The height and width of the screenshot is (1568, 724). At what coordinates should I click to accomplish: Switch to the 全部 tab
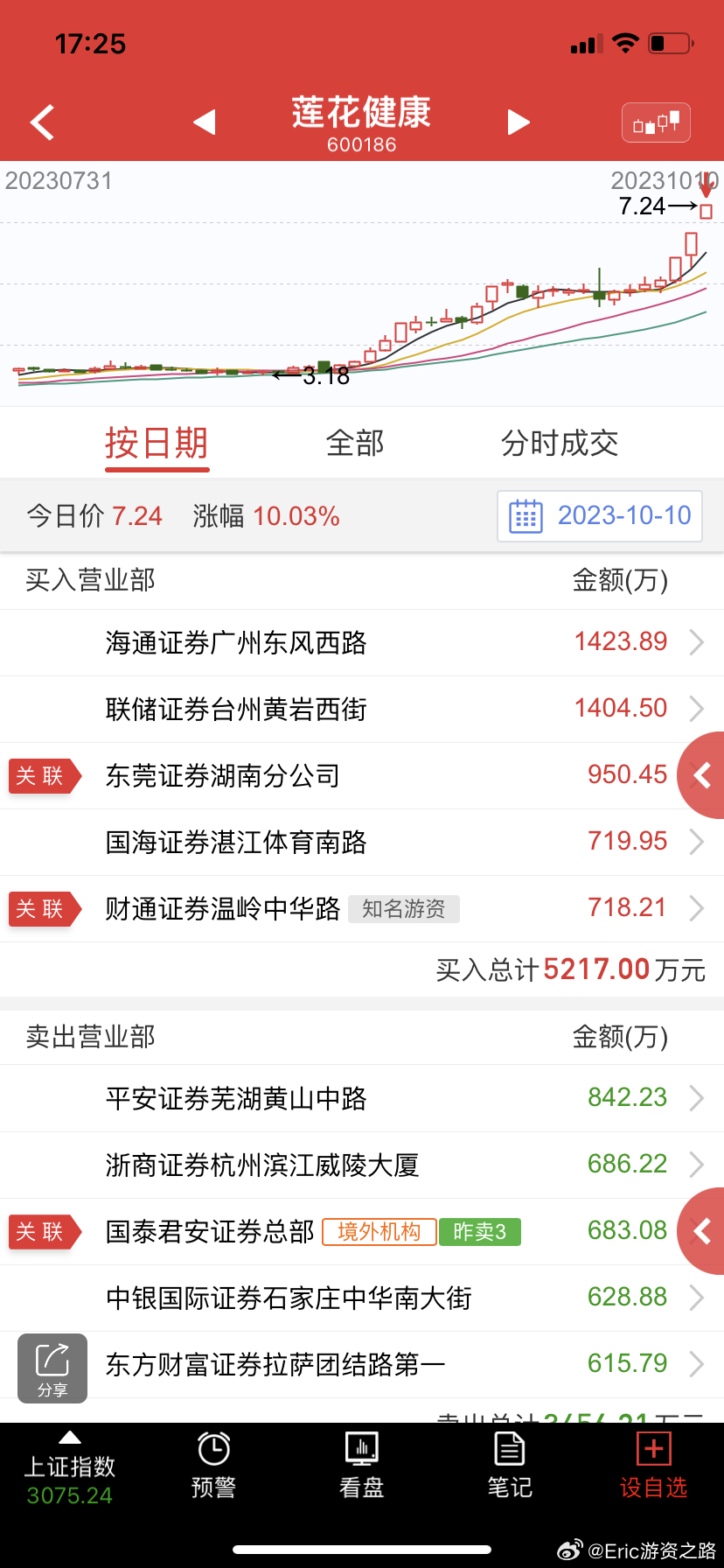click(x=355, y=444)
